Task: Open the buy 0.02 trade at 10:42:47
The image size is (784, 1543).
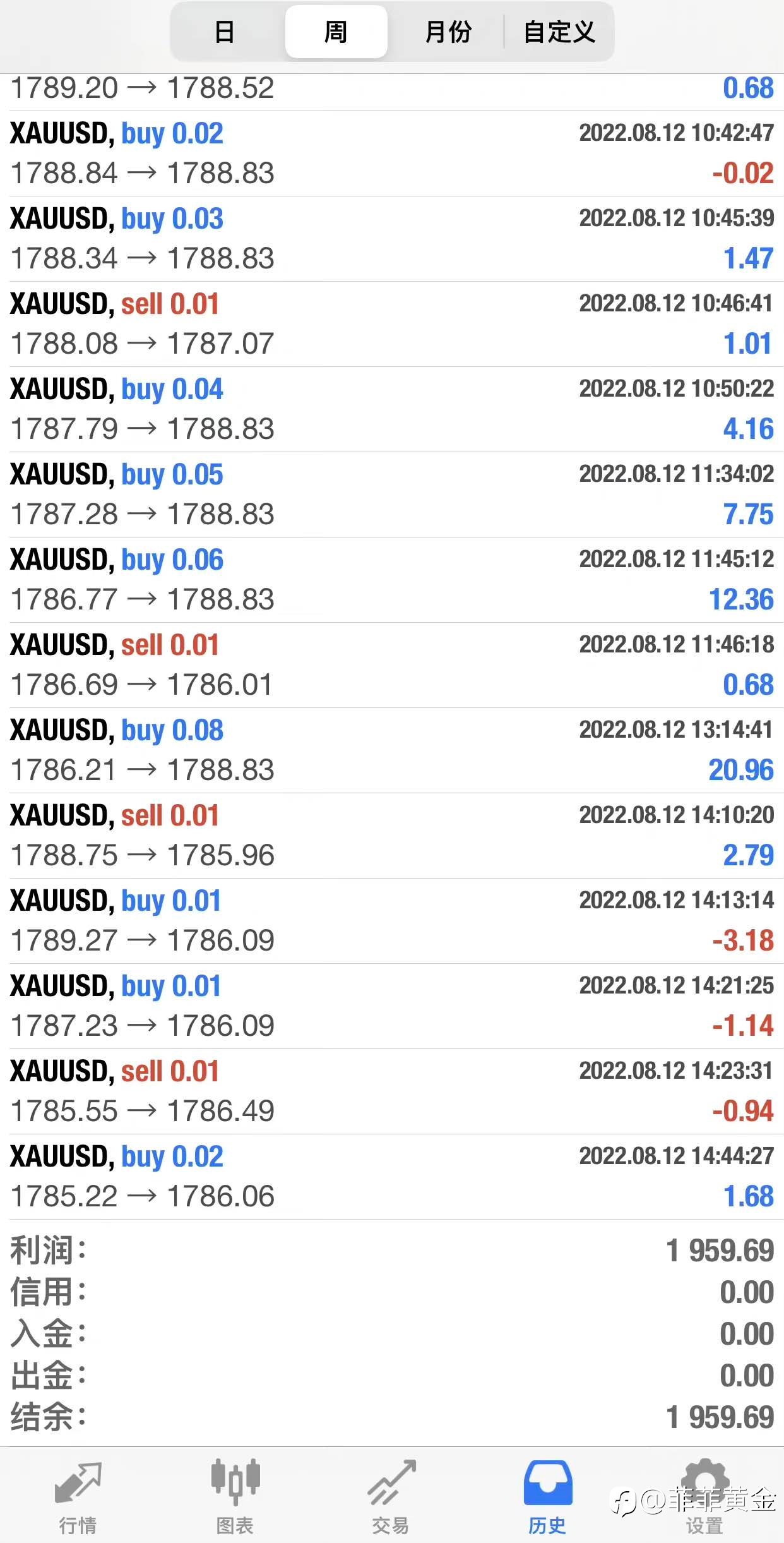Action: tap(392, 153)
